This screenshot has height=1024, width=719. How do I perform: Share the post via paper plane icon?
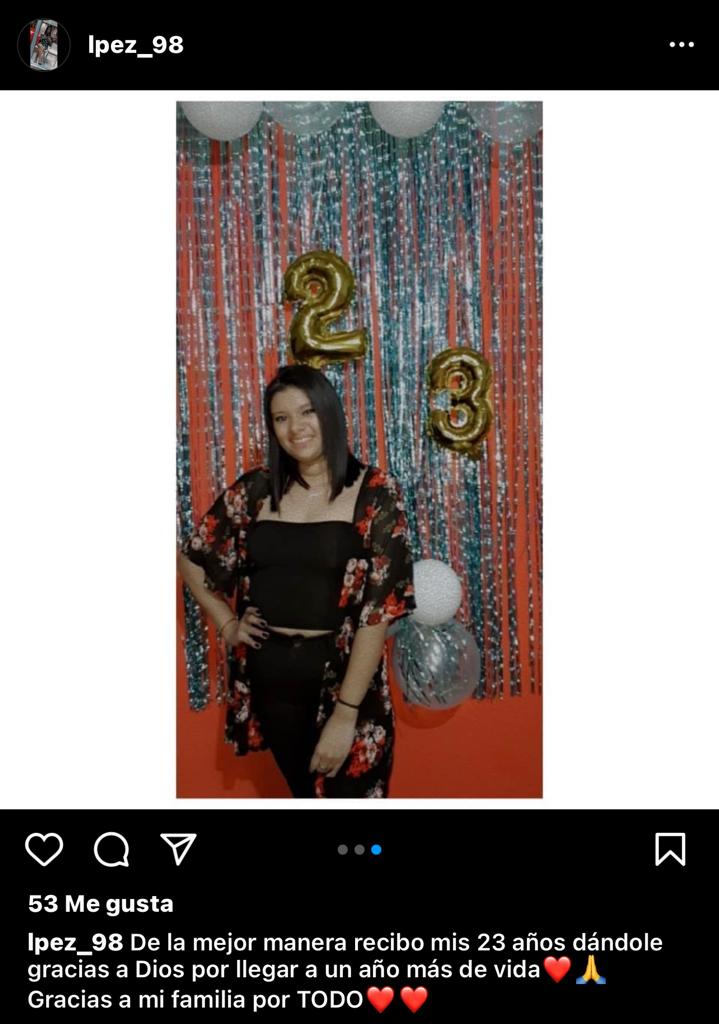(178, 849)
